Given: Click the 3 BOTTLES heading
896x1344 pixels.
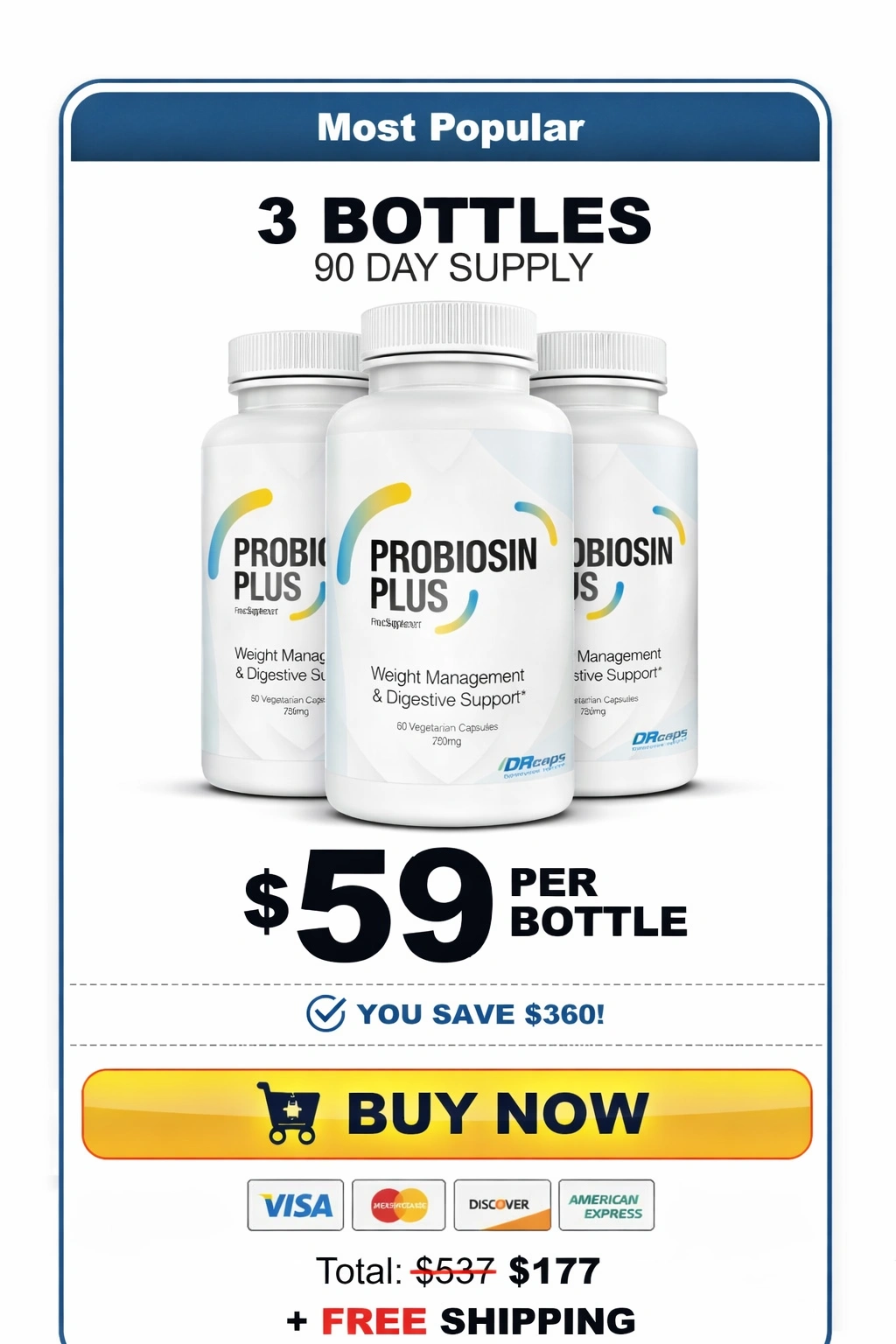Looking at the screenshot, I should click(448, 221).
